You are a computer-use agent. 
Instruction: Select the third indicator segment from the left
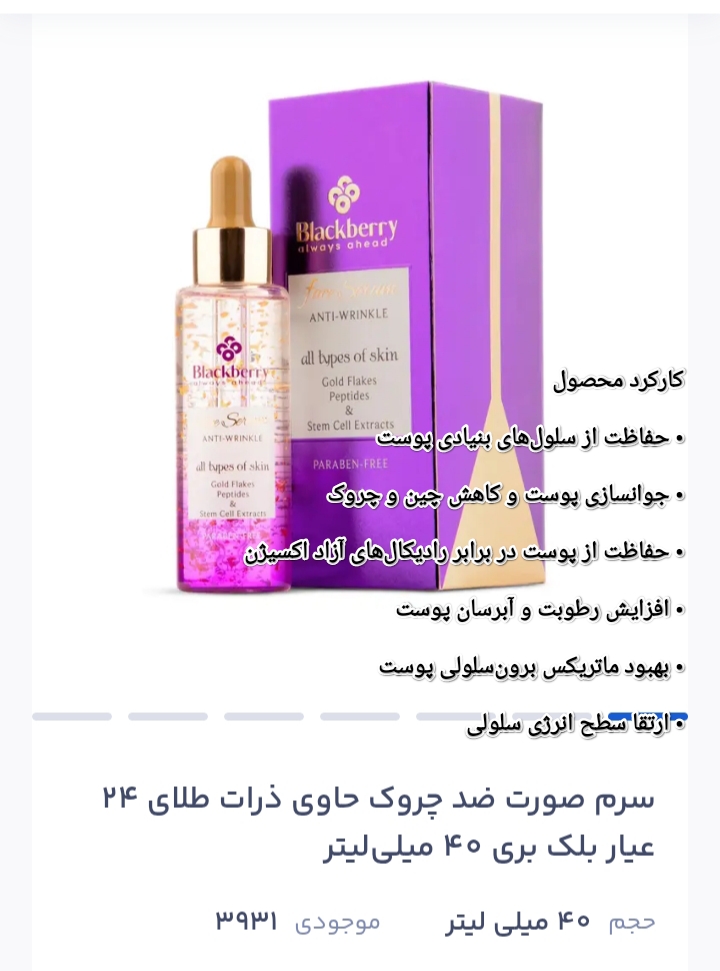pos(264,716)
